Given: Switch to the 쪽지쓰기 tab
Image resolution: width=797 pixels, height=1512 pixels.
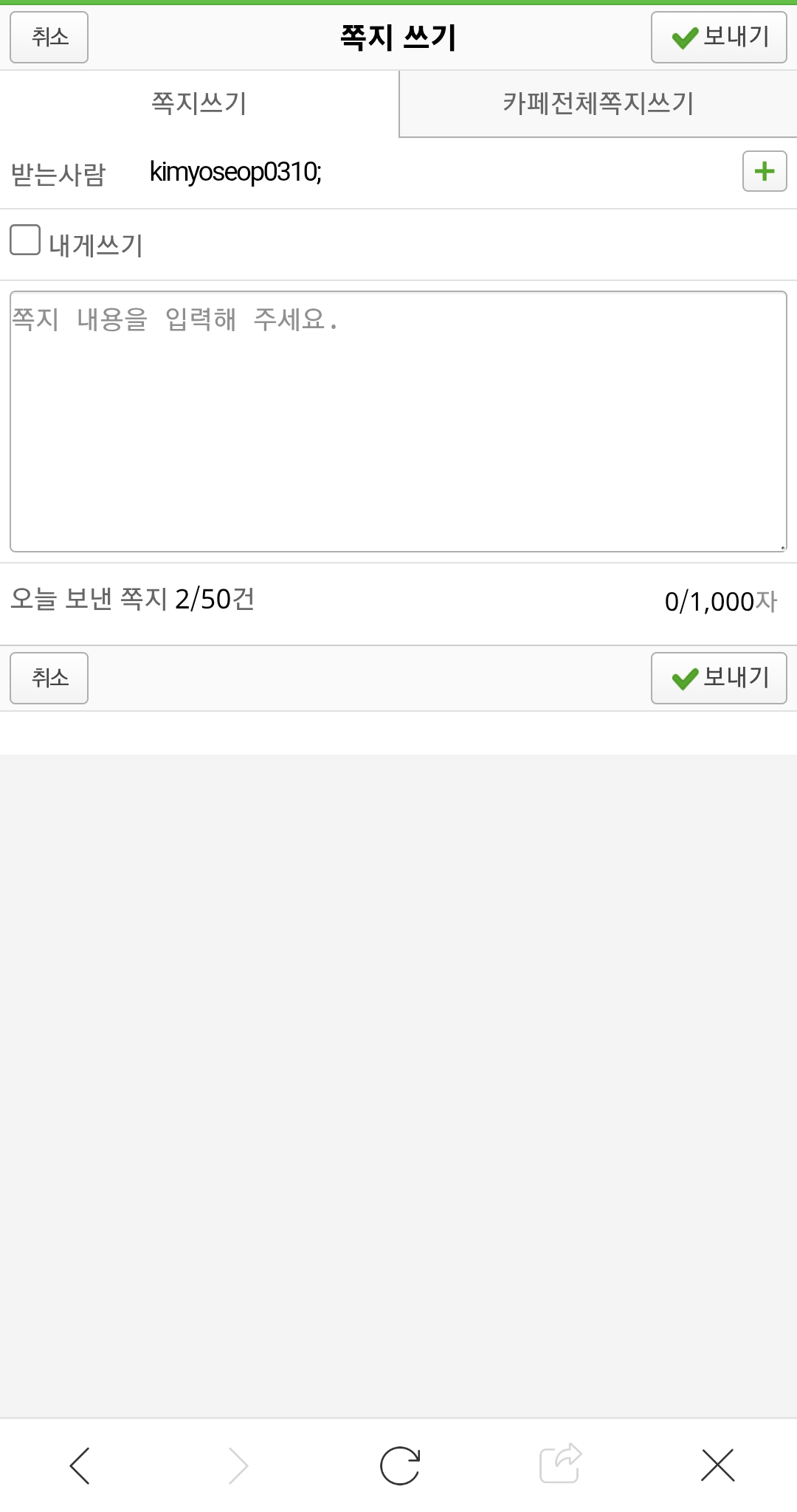Looking at the screenshot, I should pos(199,103).
